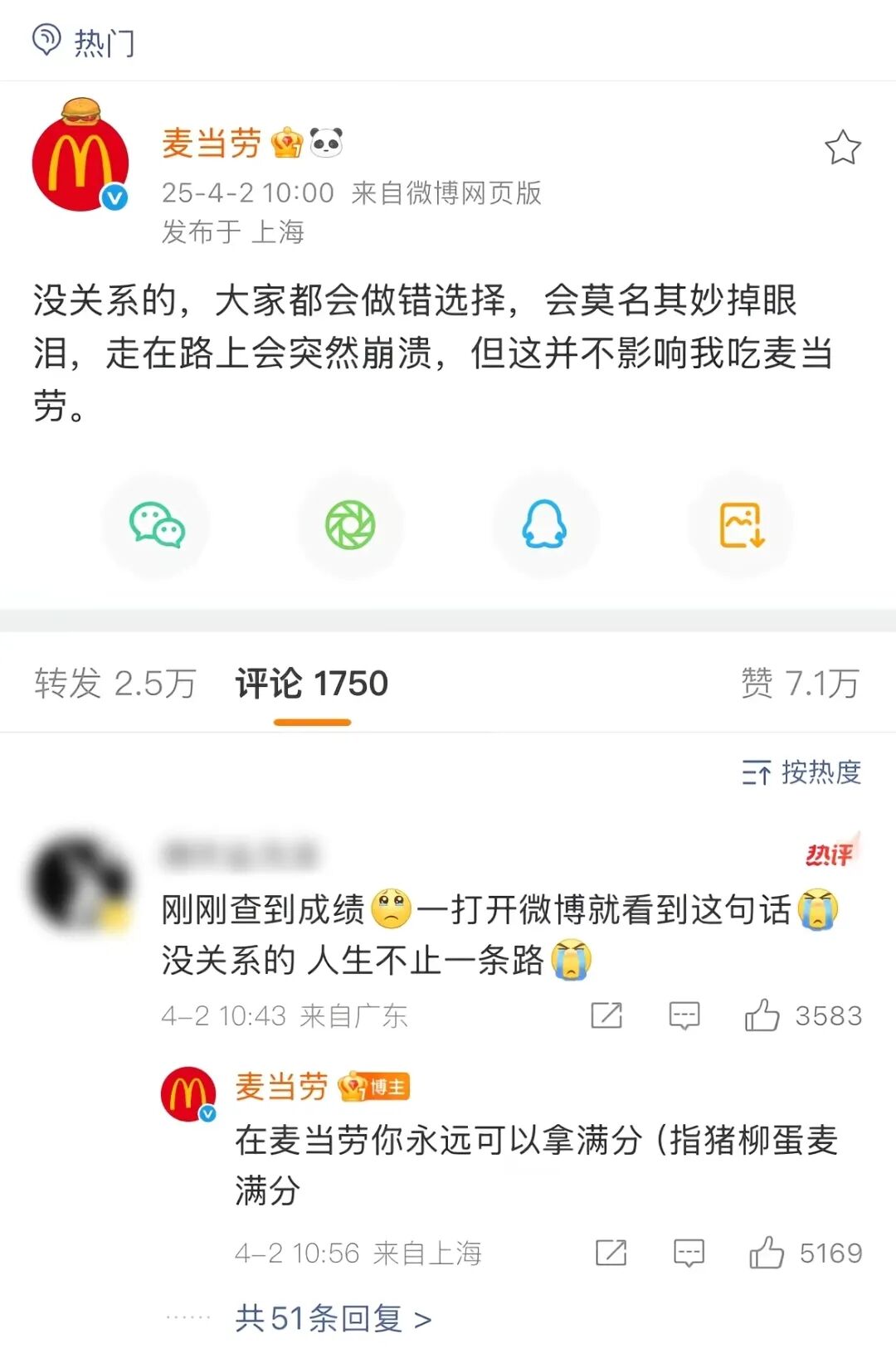Repost the comment posted at 10:43

pyautogui.click(x=606, y=1015)
